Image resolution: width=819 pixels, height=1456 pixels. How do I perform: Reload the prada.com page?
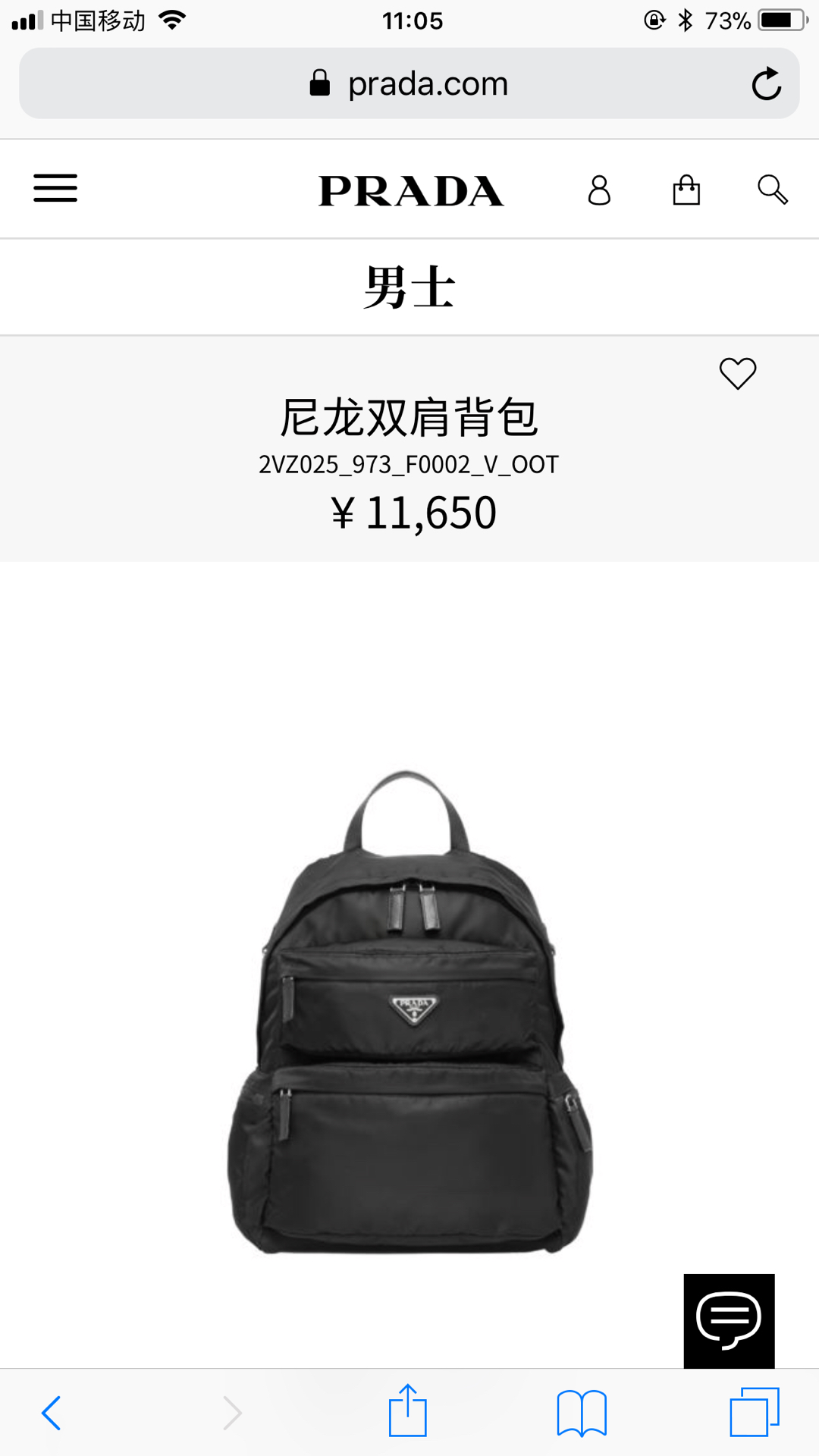point(766,84)
